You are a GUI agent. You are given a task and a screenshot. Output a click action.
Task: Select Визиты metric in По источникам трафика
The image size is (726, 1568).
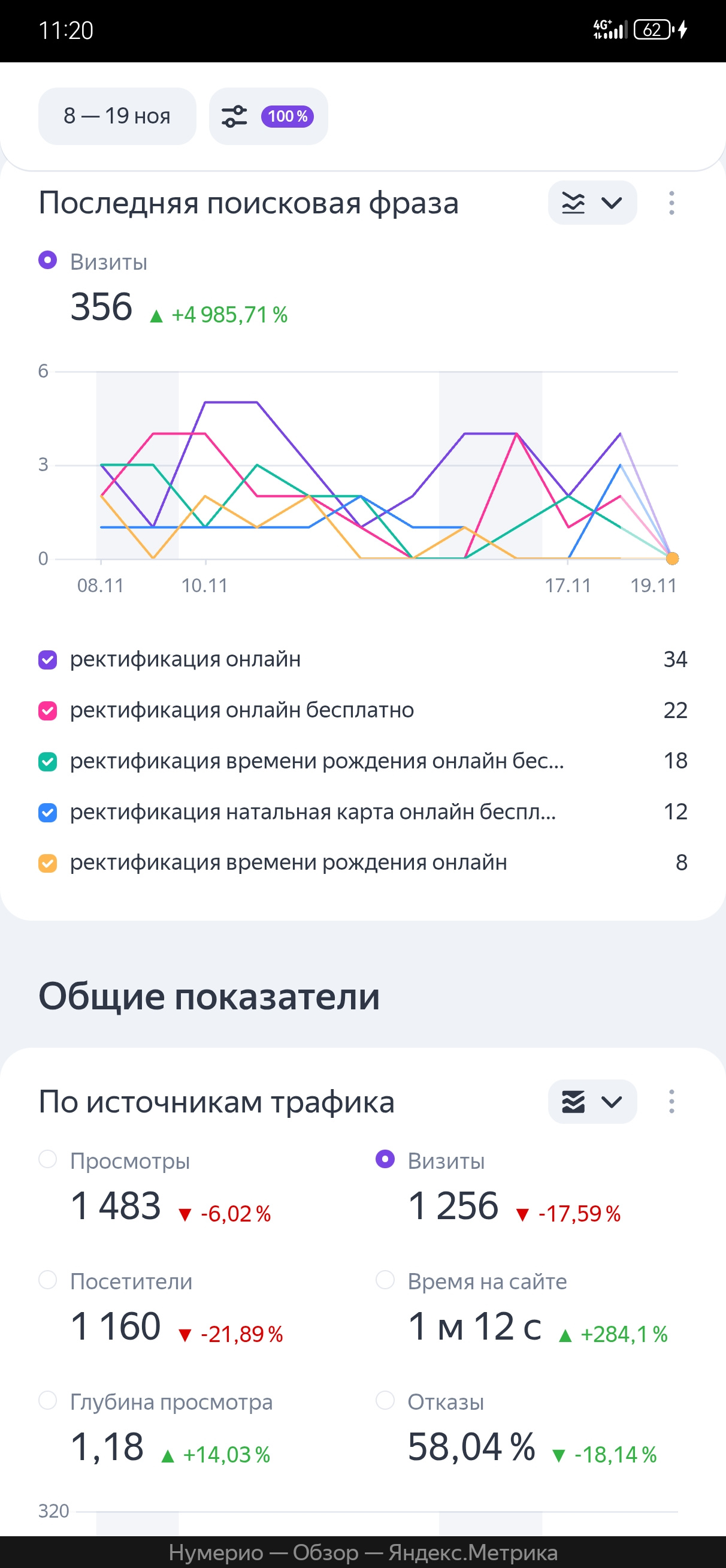pyautogui.click(x=385, y=1159)
